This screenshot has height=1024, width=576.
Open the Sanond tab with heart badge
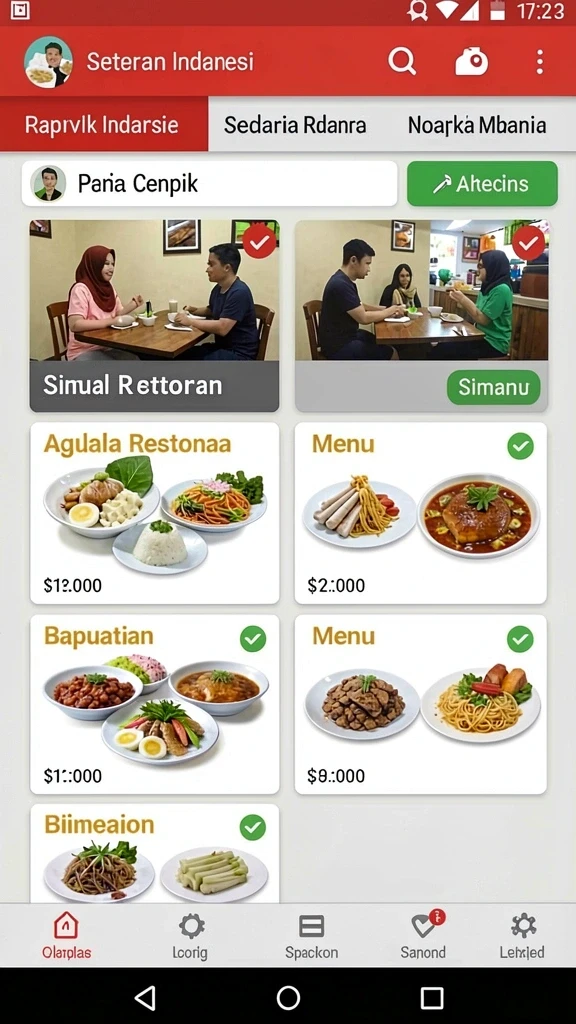pyautogui.click(x=423, y=936)
